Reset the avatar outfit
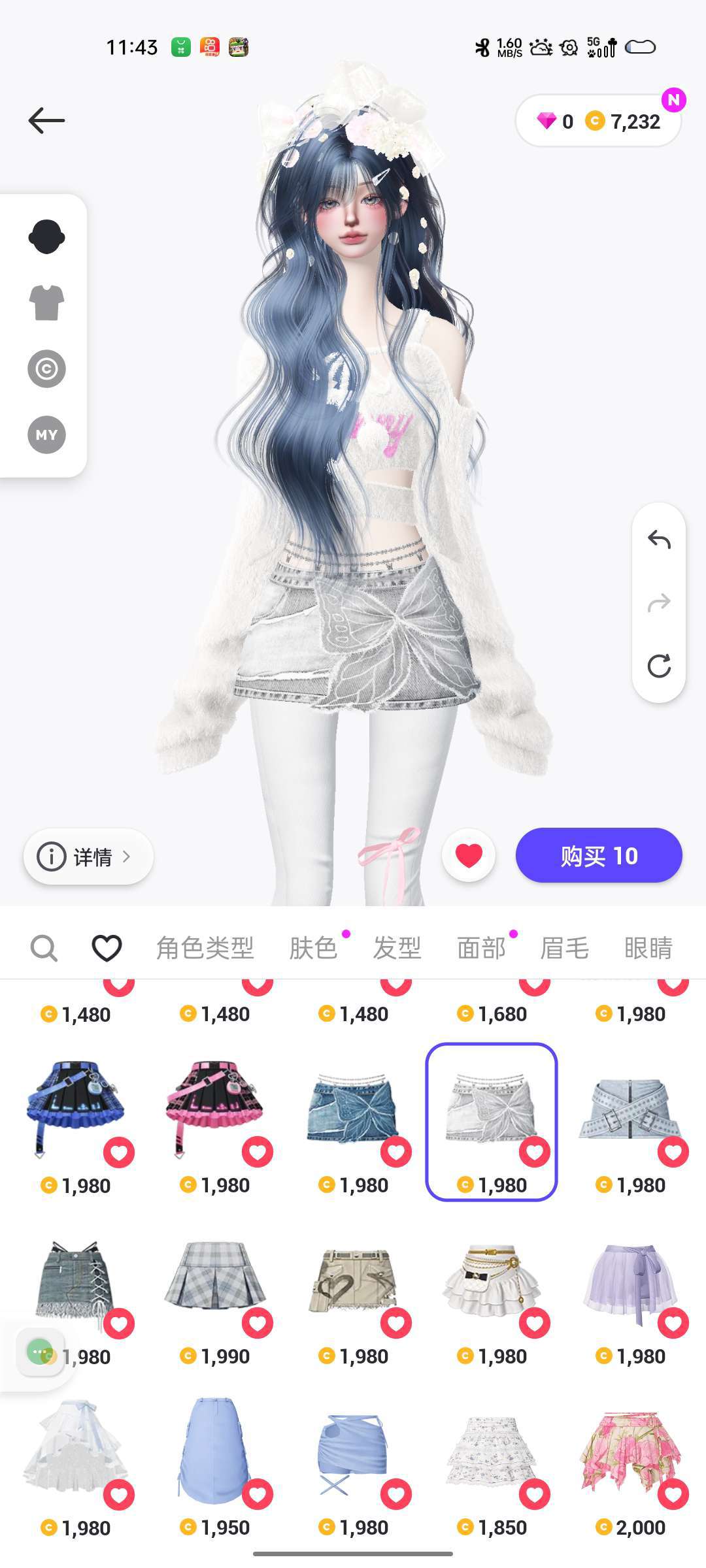 pyautogui.click(x=659, y=666)
